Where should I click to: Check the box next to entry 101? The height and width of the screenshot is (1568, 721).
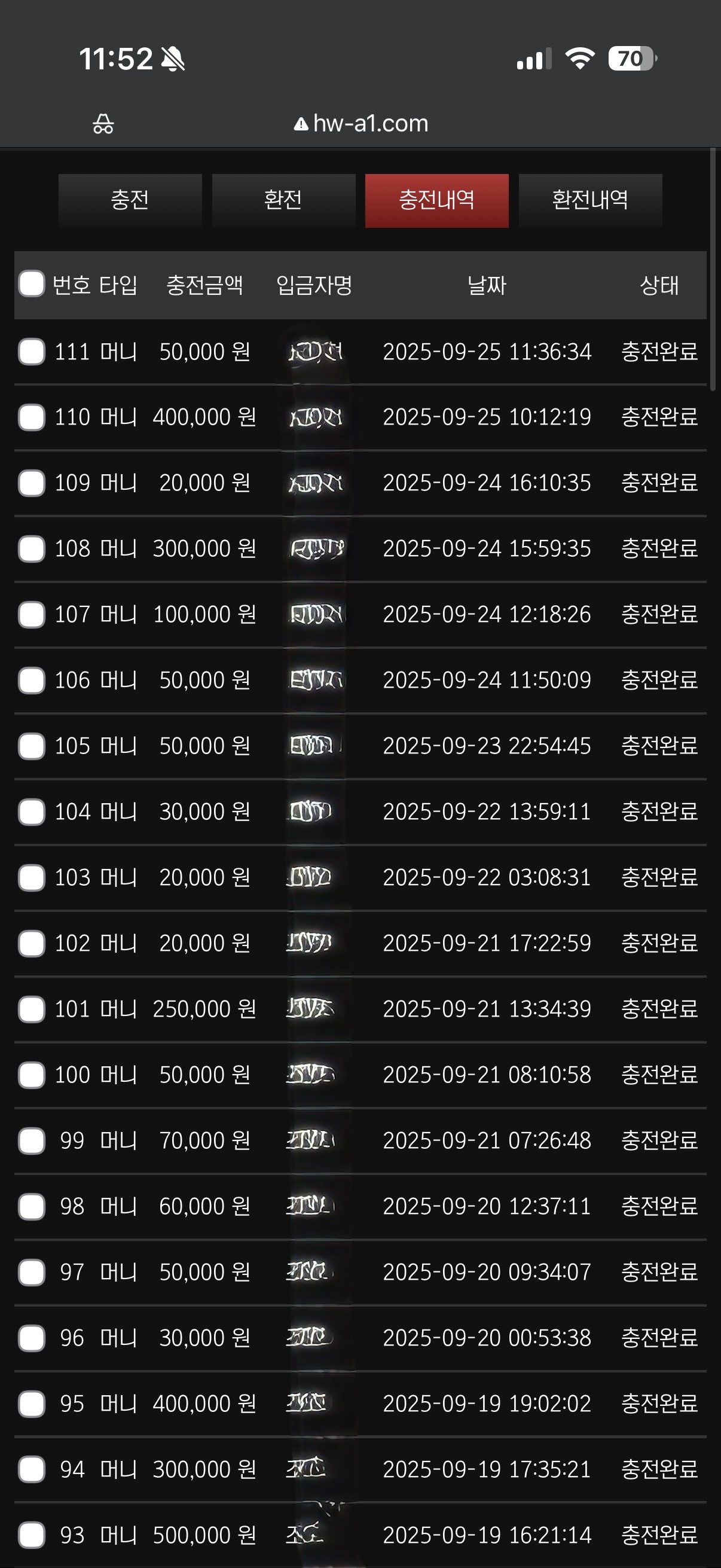tap(32, 1009)
